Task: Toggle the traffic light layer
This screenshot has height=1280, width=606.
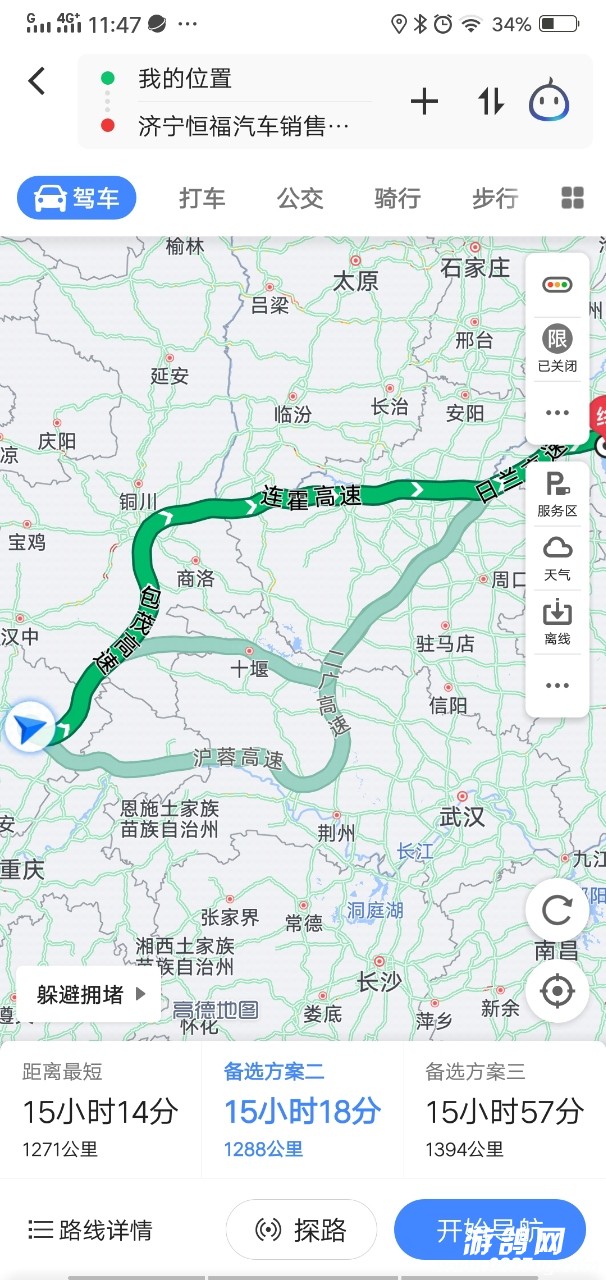Action: 557,285
